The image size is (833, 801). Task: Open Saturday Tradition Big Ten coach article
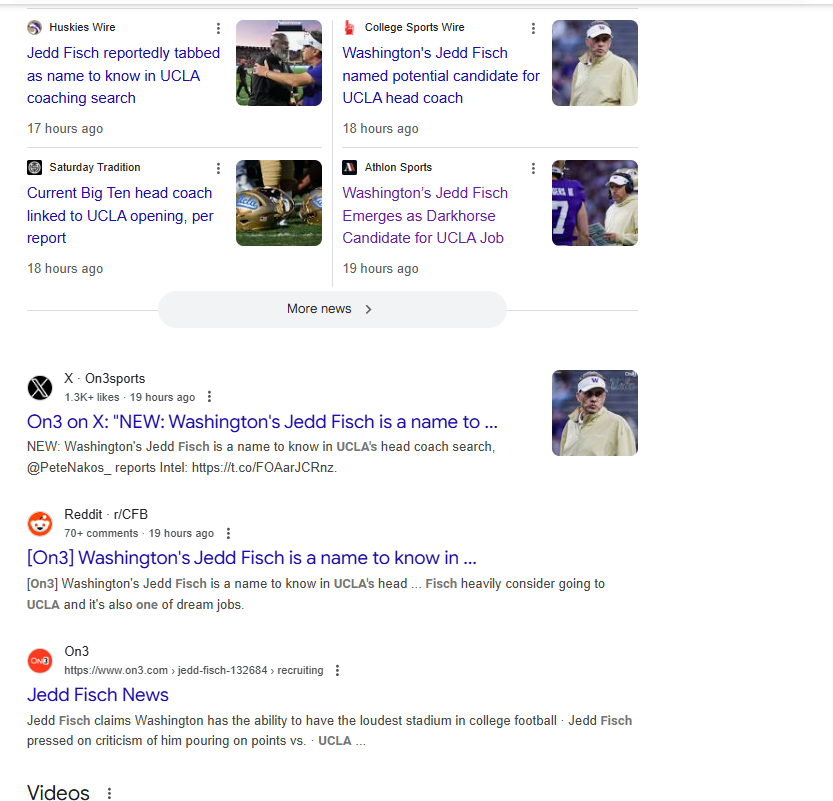click(x=119, y=215)
